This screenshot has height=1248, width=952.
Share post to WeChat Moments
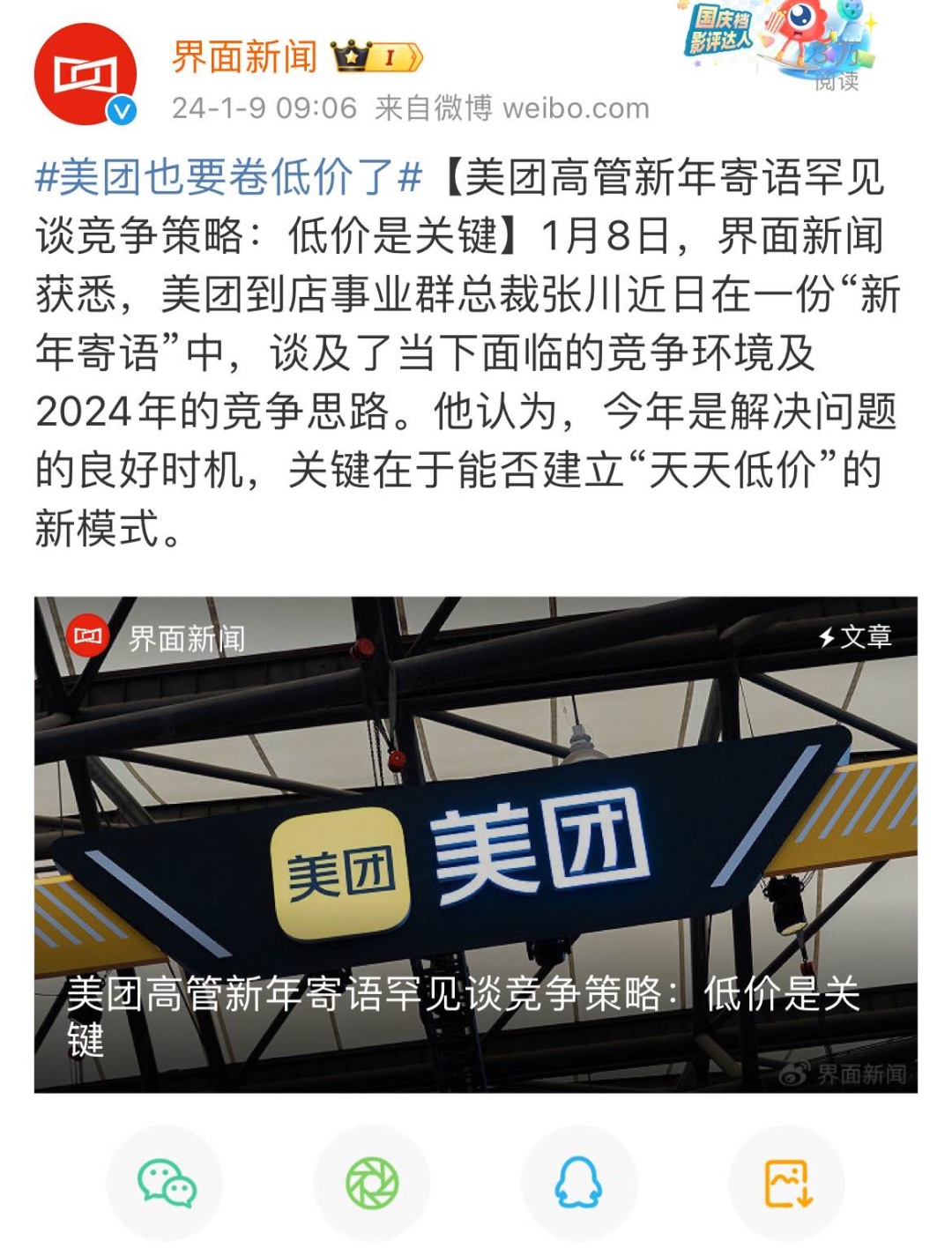372,1183
